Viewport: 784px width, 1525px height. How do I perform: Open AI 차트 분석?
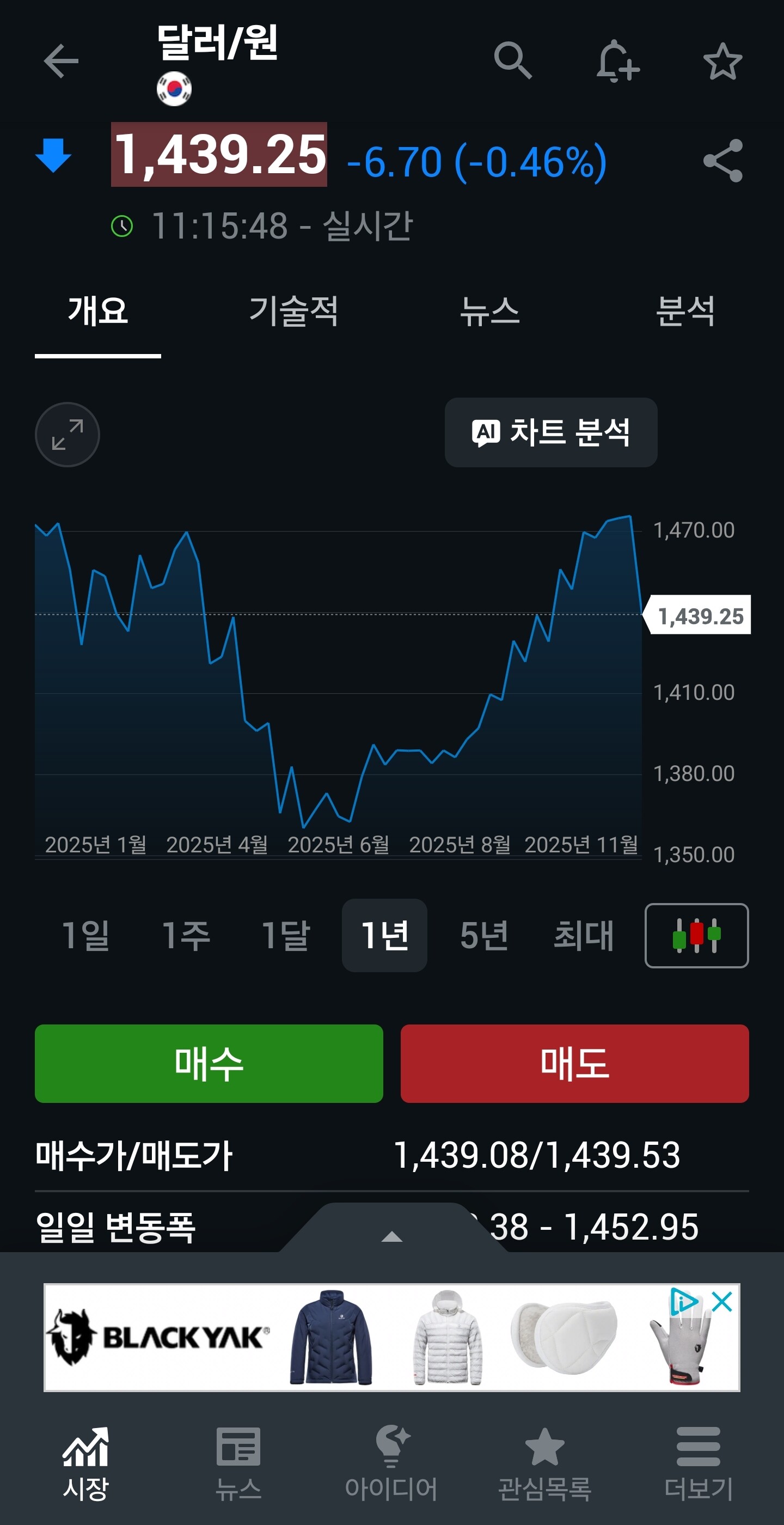[x=551, y=432]
